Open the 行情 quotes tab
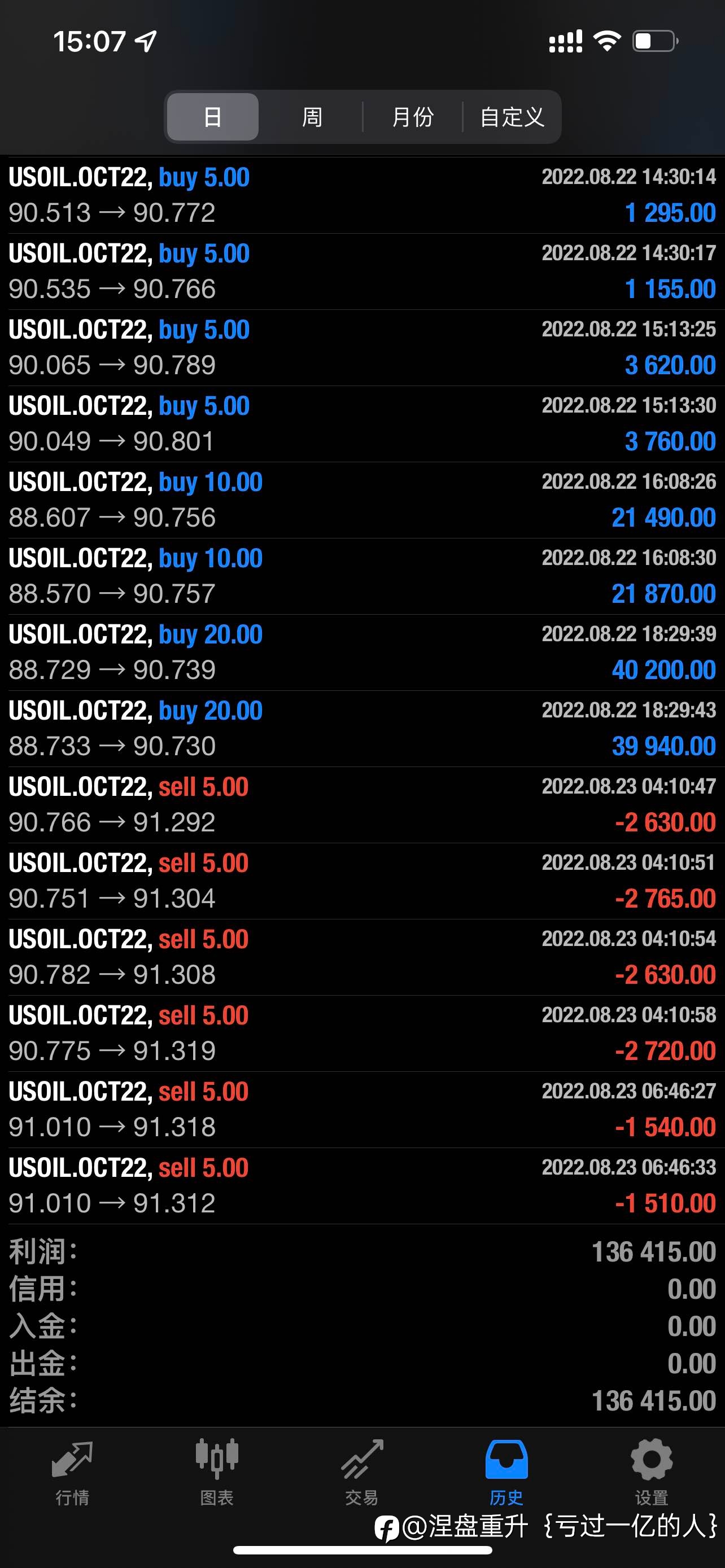 point(72,1472)
